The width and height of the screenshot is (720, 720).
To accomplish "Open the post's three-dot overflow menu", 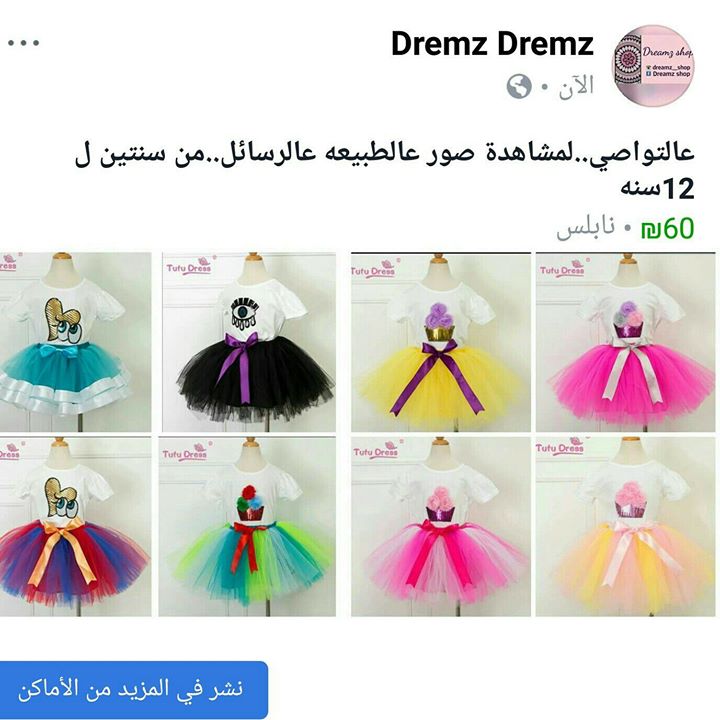I will (x=23, y=43).
